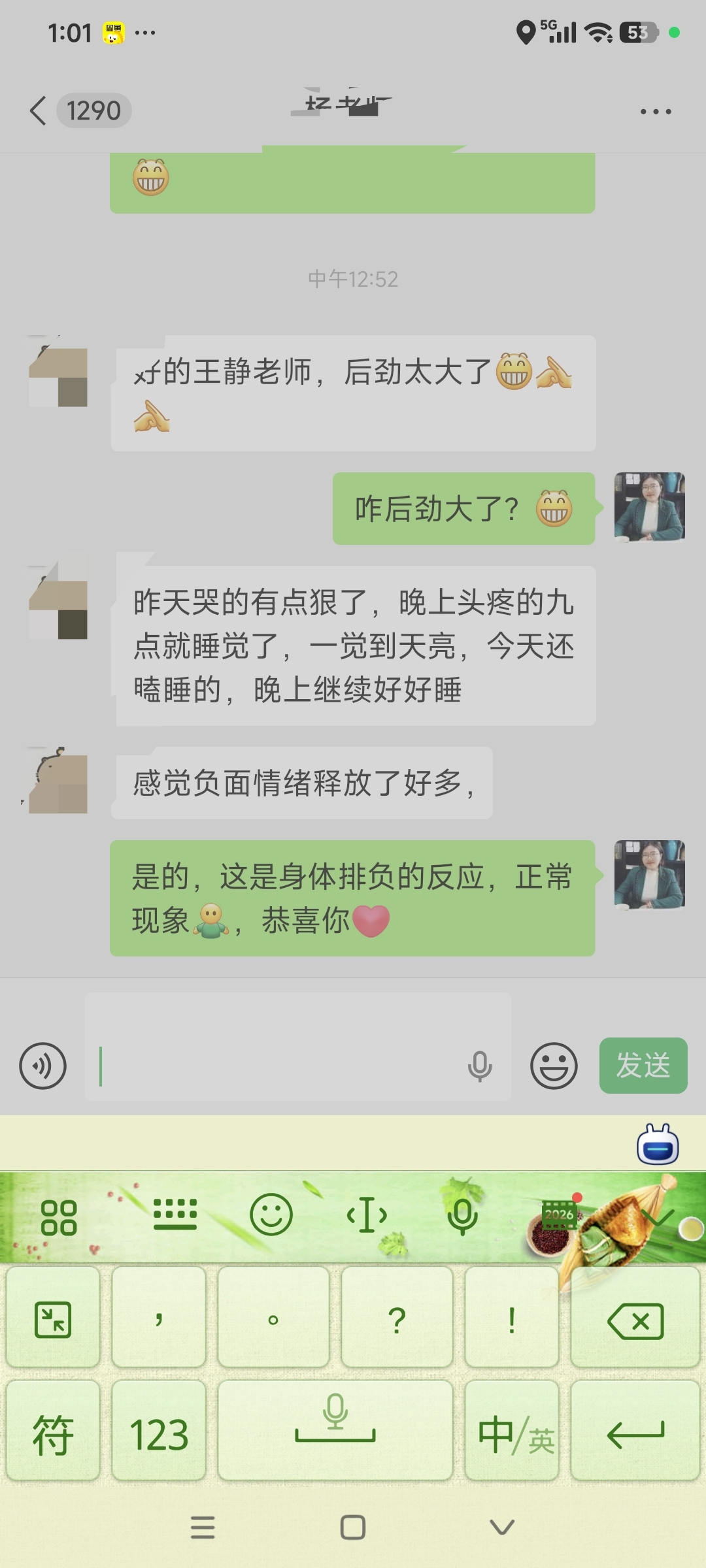706x1568 pixels.
Task: Send the message with 发送
Action: click(643, 1066)
